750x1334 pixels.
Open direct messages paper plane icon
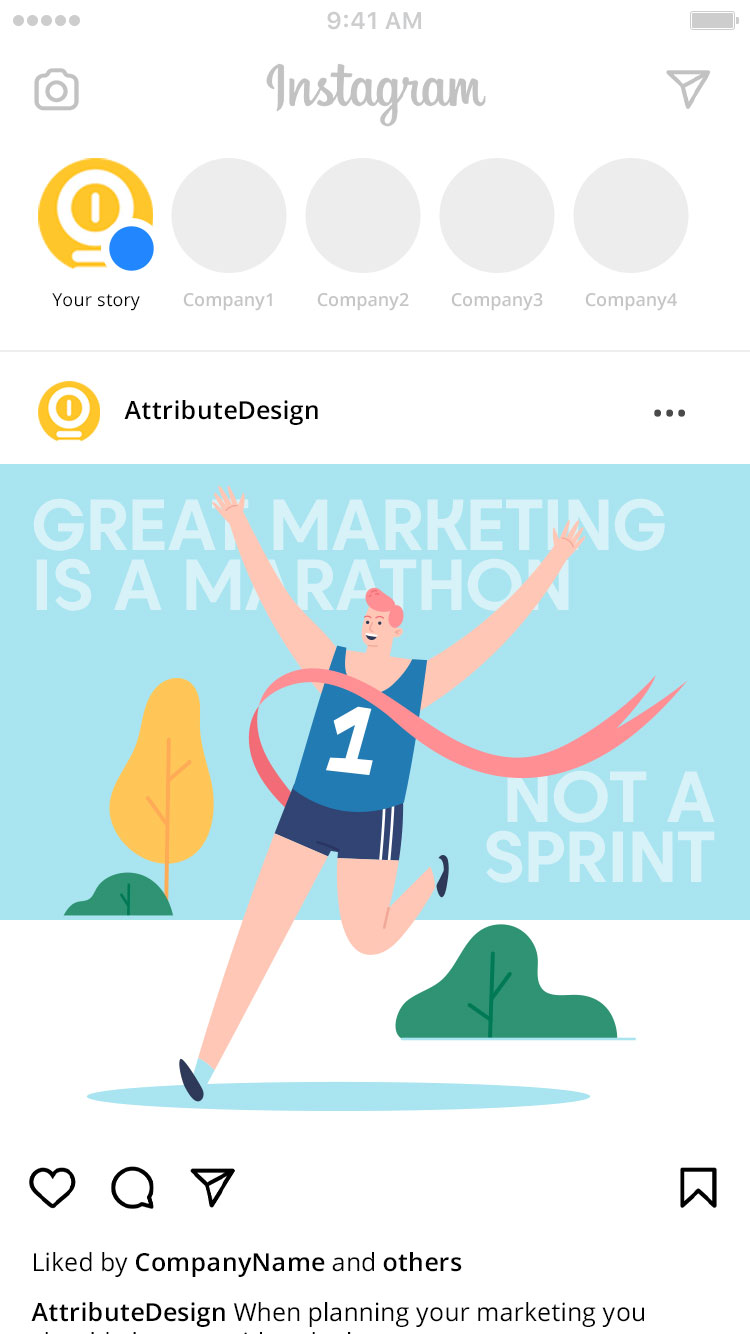(x=688, y=89)
